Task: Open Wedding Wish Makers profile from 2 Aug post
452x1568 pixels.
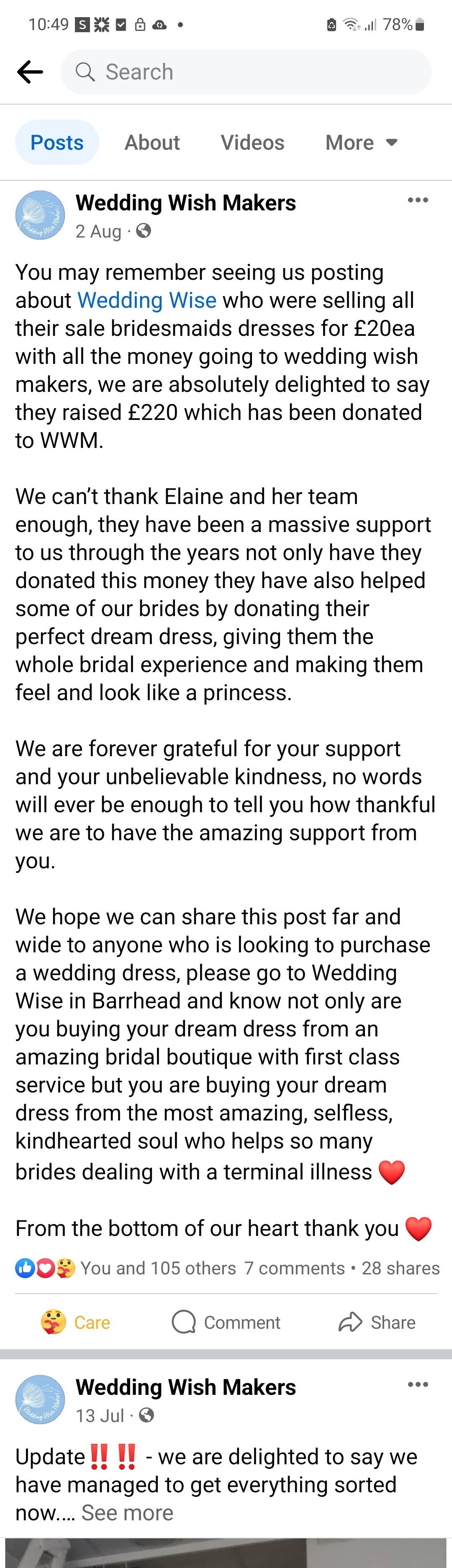Action: coord(185,203)
